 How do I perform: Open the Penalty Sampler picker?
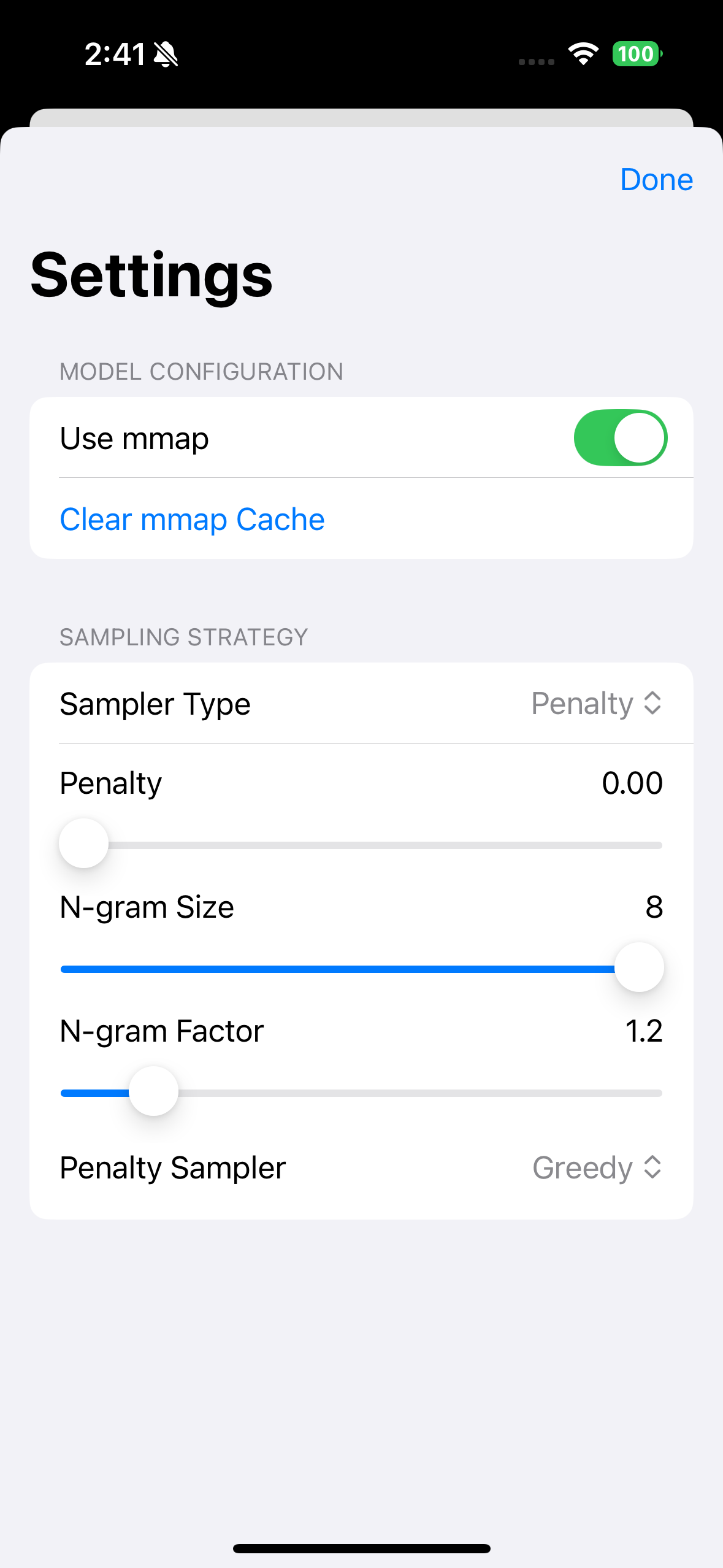point(596,1168)
